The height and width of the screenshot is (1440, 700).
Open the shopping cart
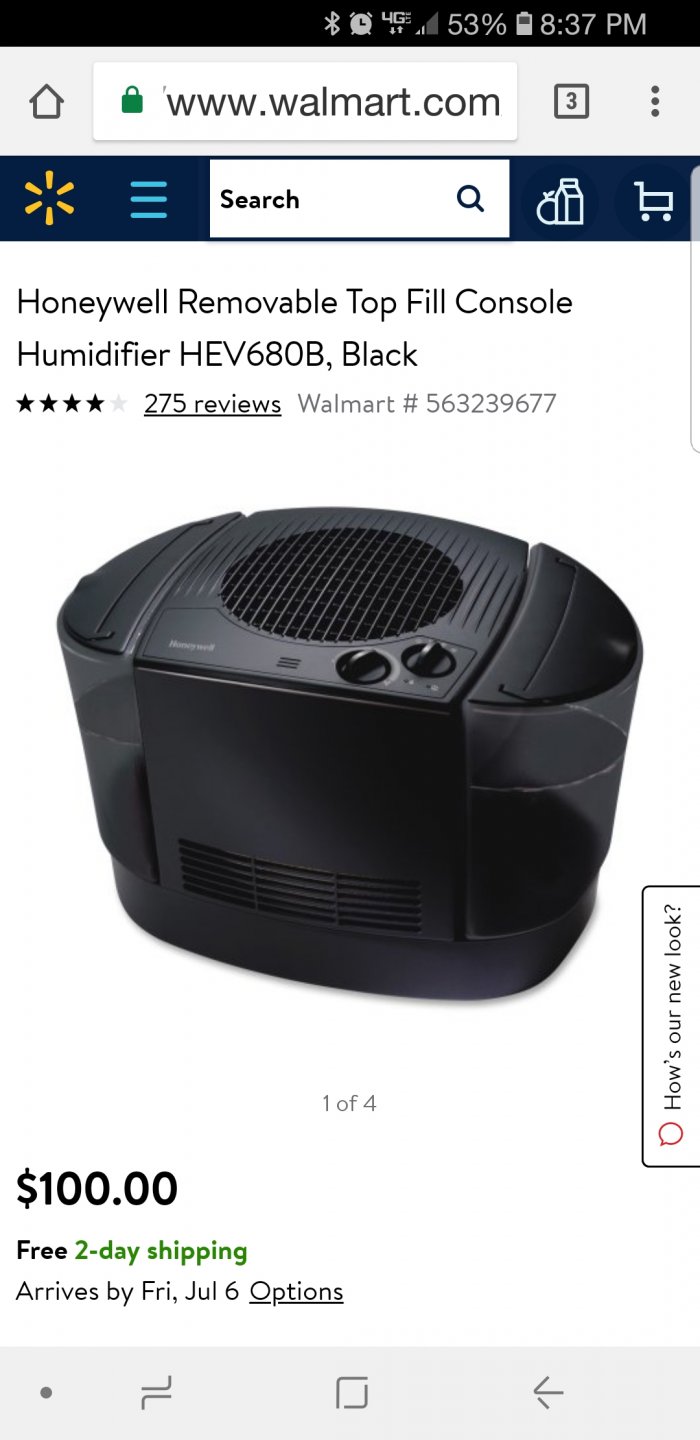click(654, 201)
